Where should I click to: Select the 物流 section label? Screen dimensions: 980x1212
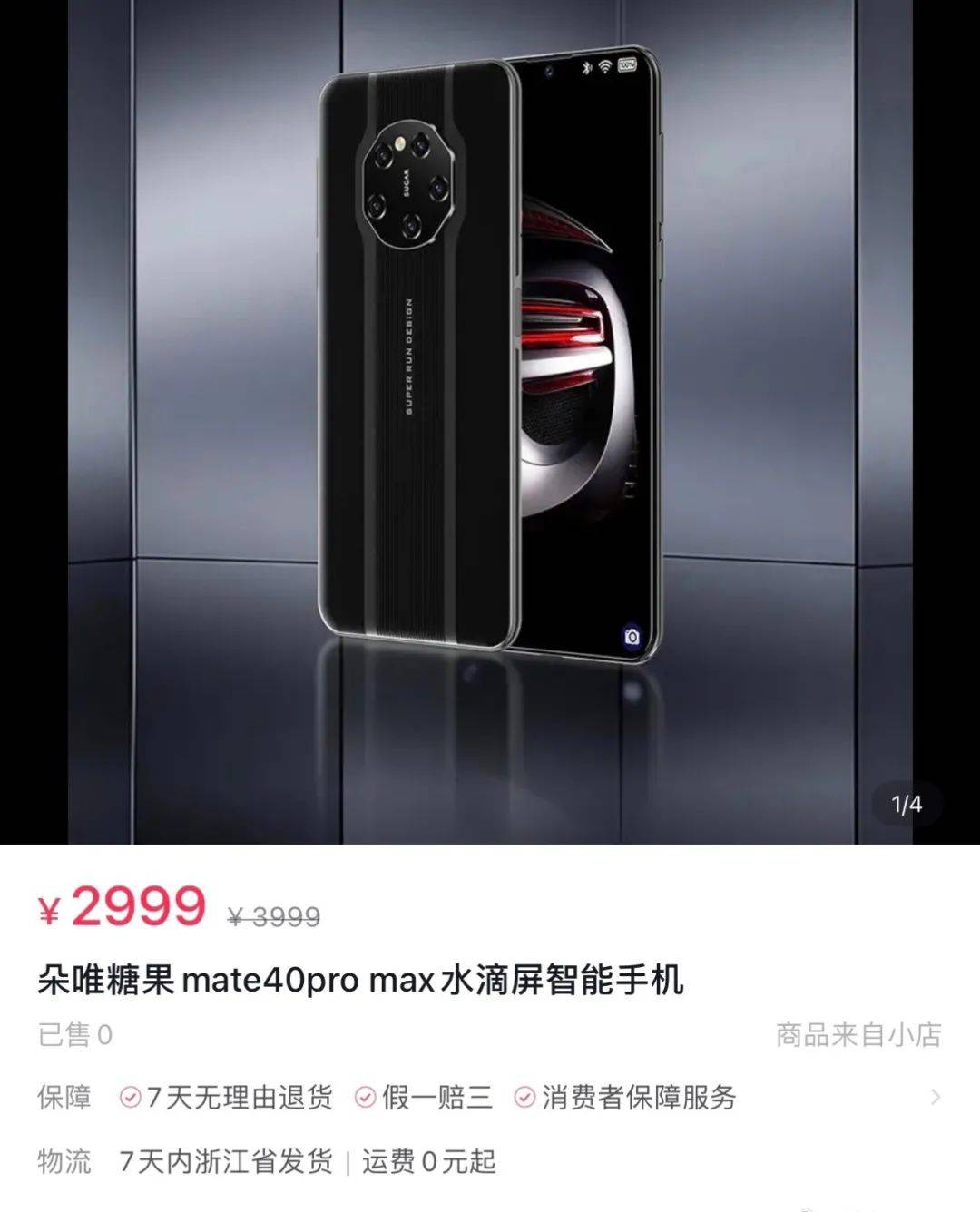point(64,1164)
